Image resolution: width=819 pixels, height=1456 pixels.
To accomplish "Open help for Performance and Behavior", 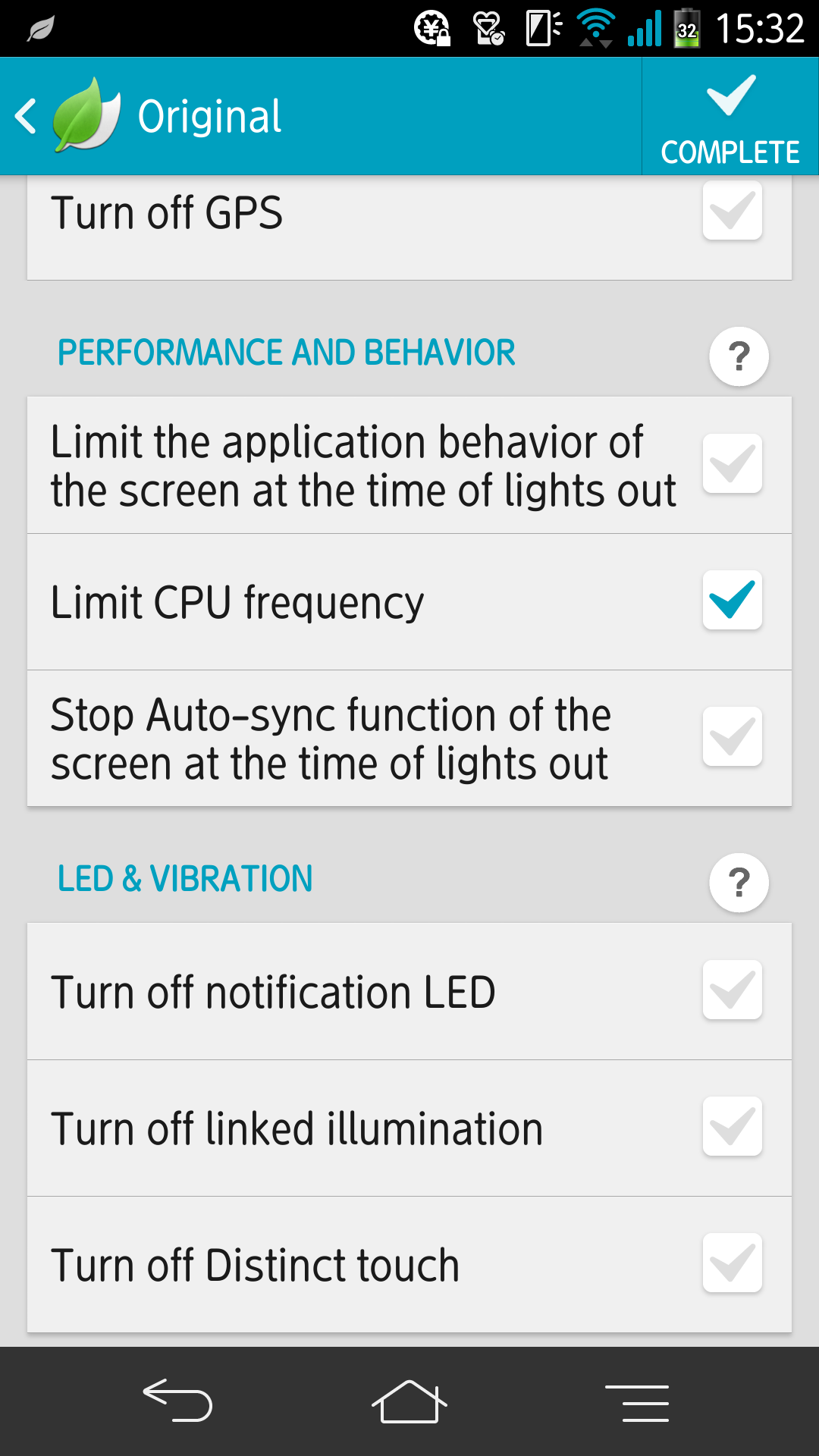I will pos(739,356).
